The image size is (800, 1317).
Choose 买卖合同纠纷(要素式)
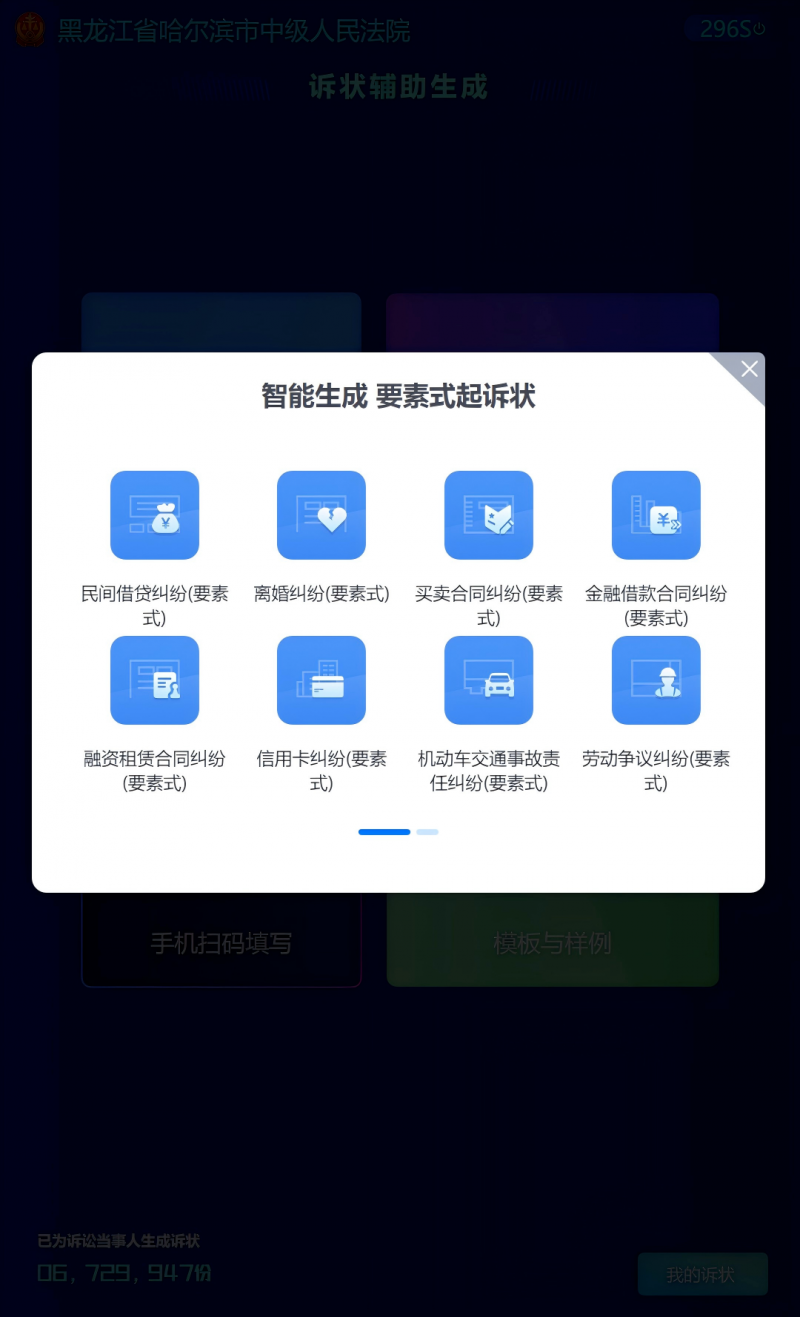click(488, 515)
